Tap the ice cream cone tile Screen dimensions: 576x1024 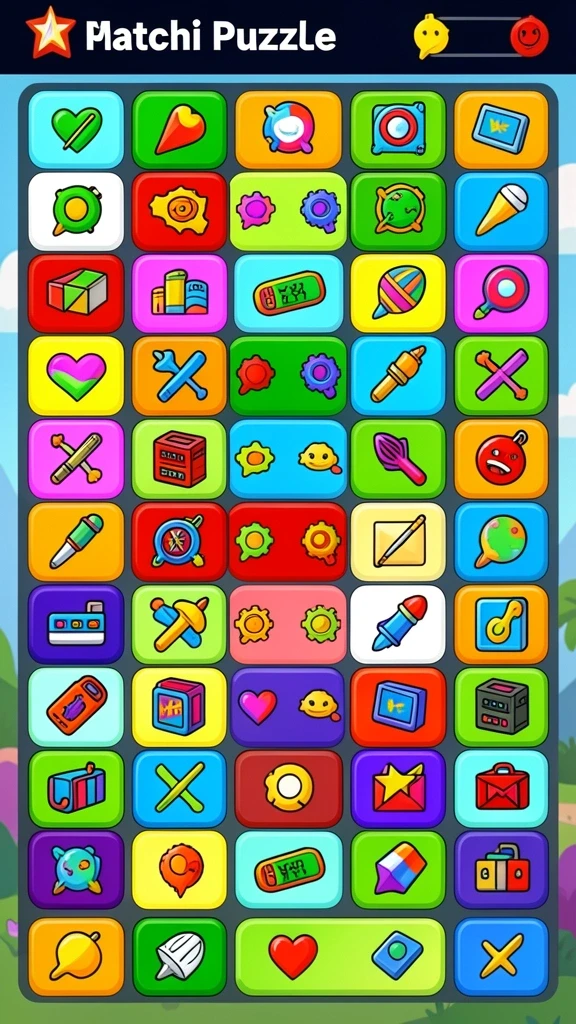(501, 212)
